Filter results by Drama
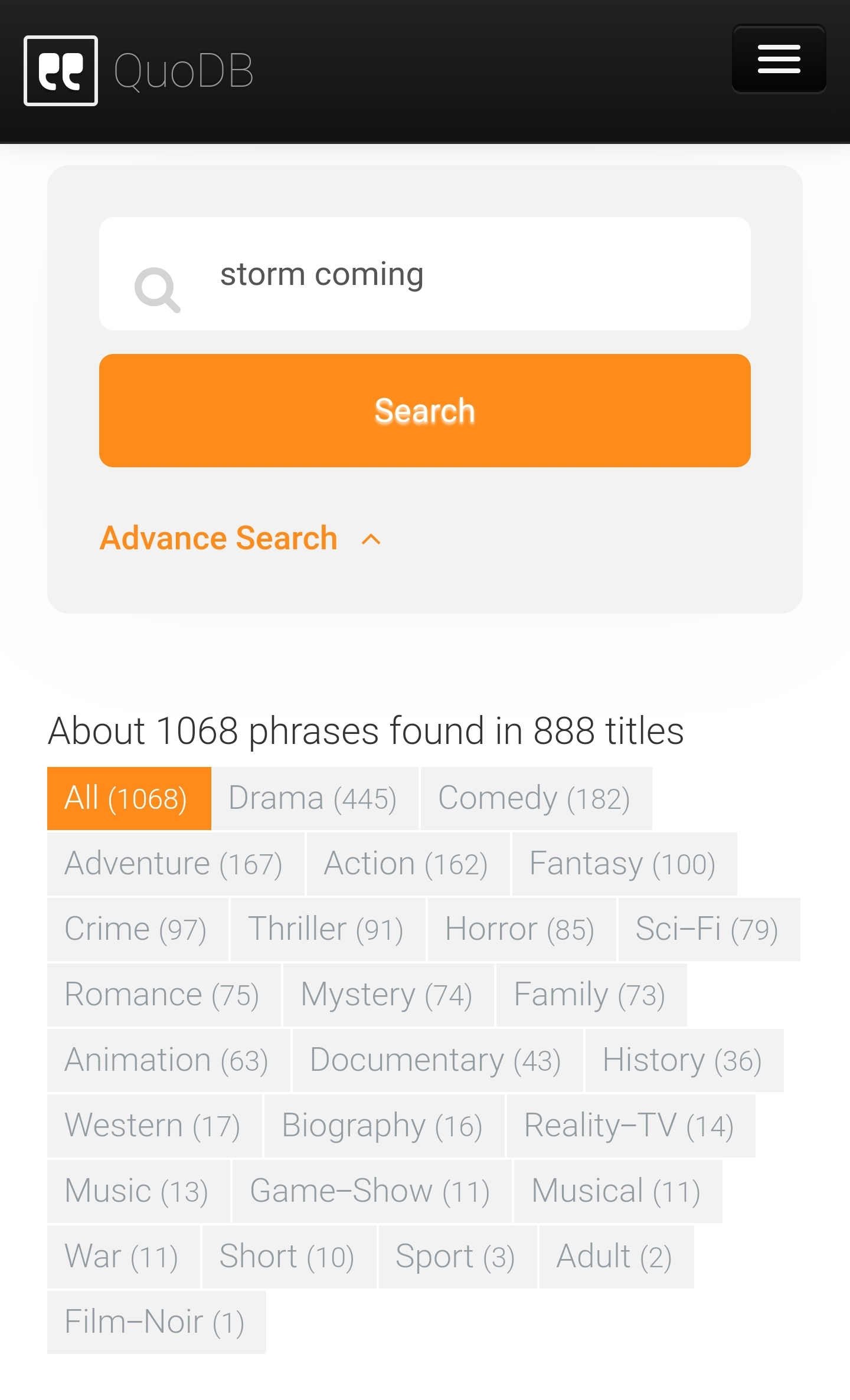 (x=314, y=799)
